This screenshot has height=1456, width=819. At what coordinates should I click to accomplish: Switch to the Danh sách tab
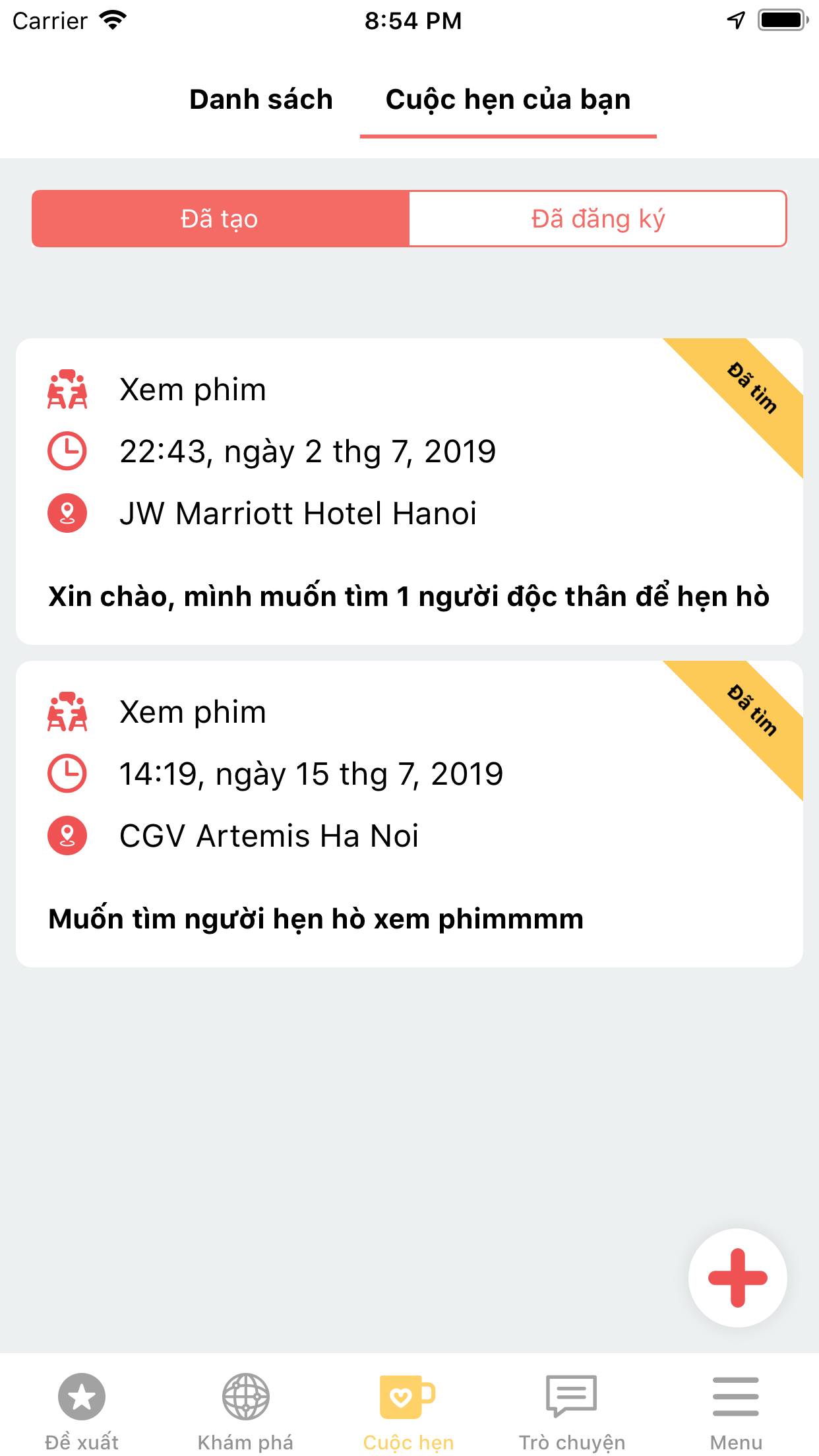(x=261, y=100)
